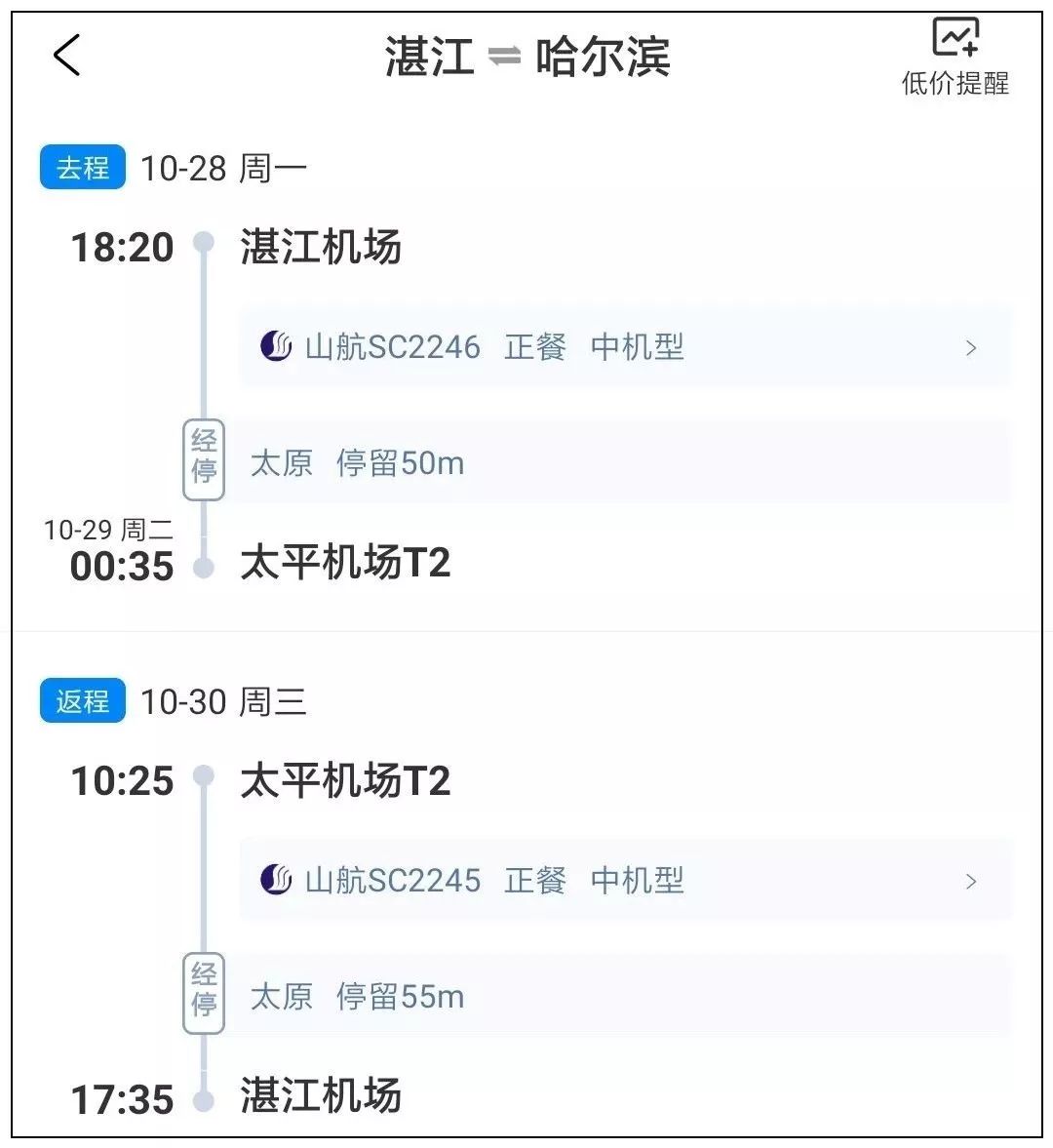
Task: Select the 返程 return tag
Action: pyautogui.click(x=82, y=700)
